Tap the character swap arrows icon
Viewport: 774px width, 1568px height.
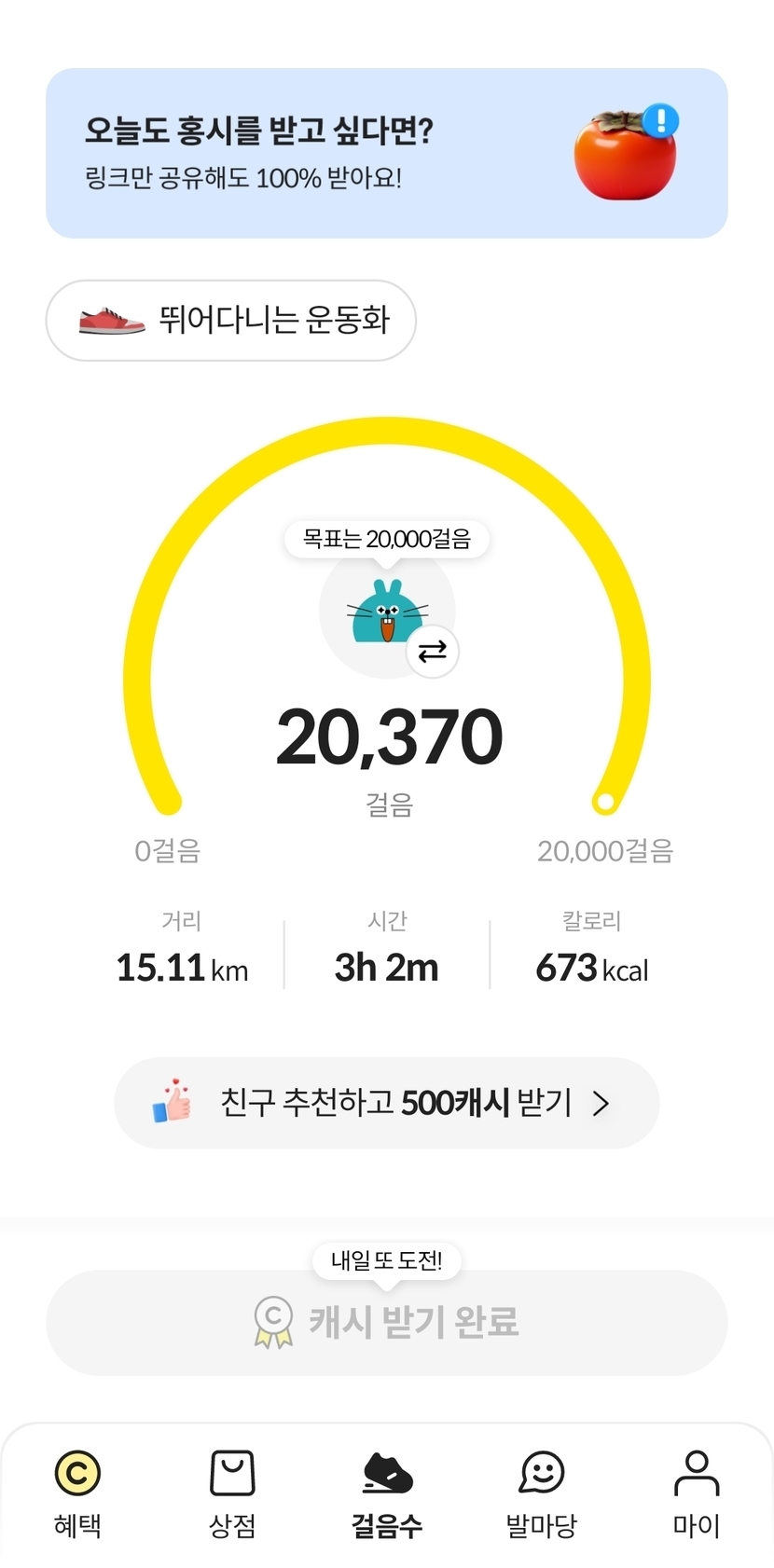(x=432, y=651)
